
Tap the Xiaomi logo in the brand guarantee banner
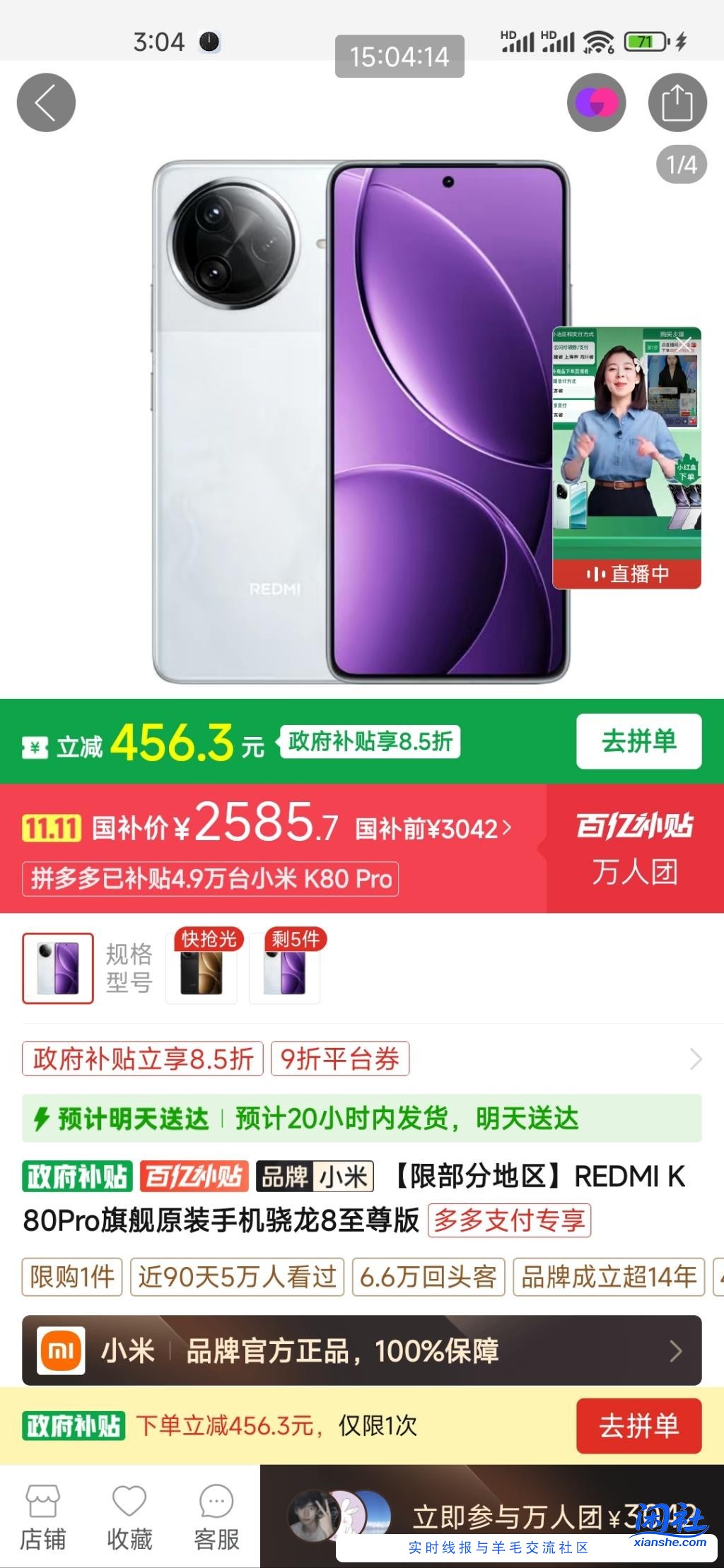(60, 1350)
